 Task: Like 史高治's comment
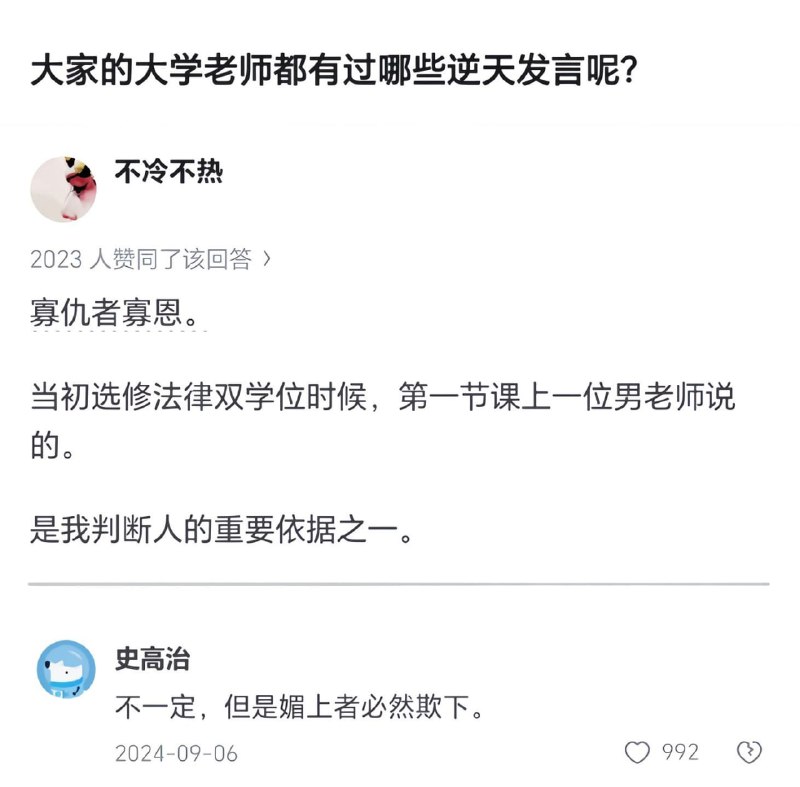pos(638,752)
